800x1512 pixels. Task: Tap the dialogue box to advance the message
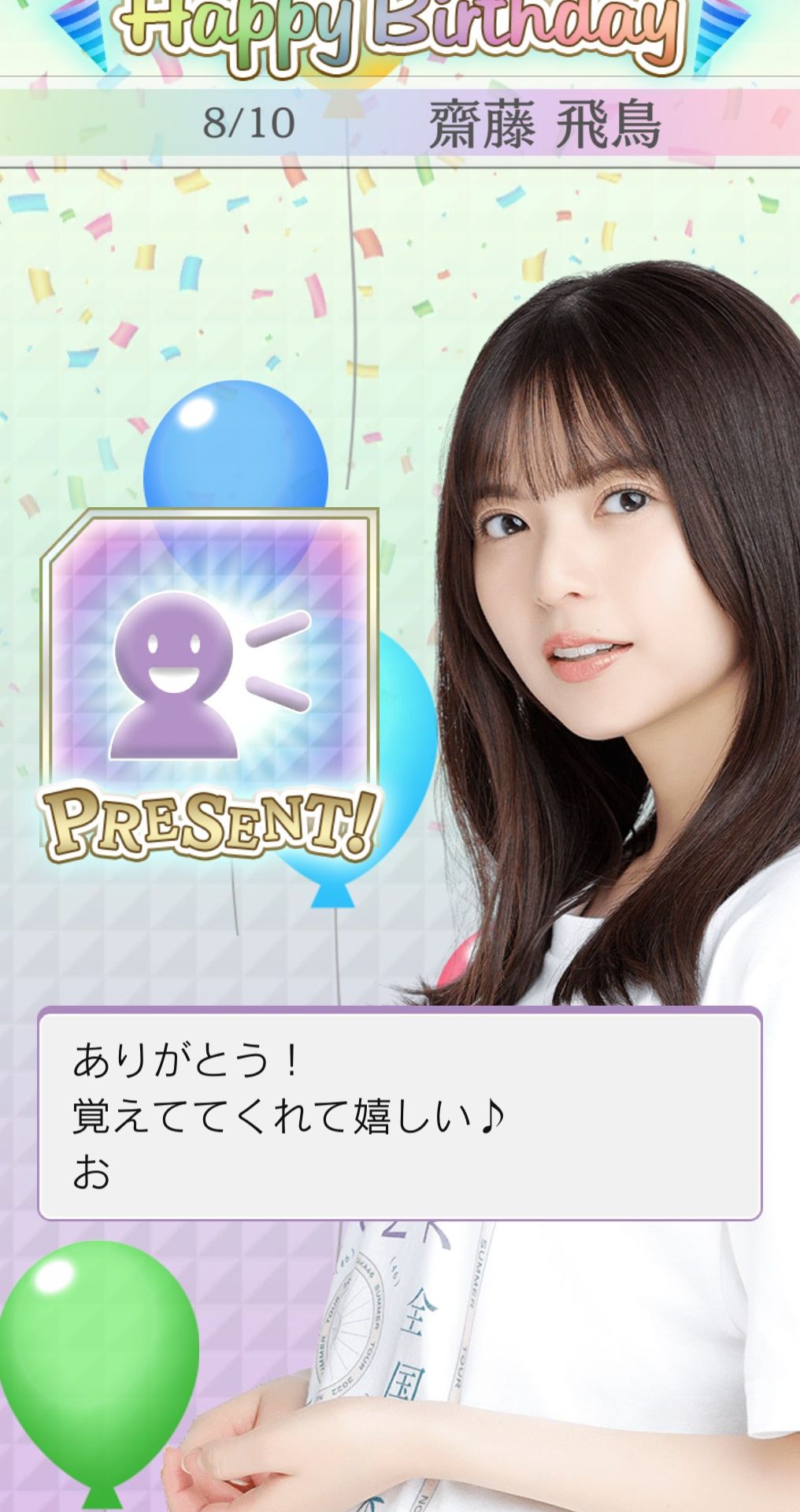click(x=399, y=1114)
